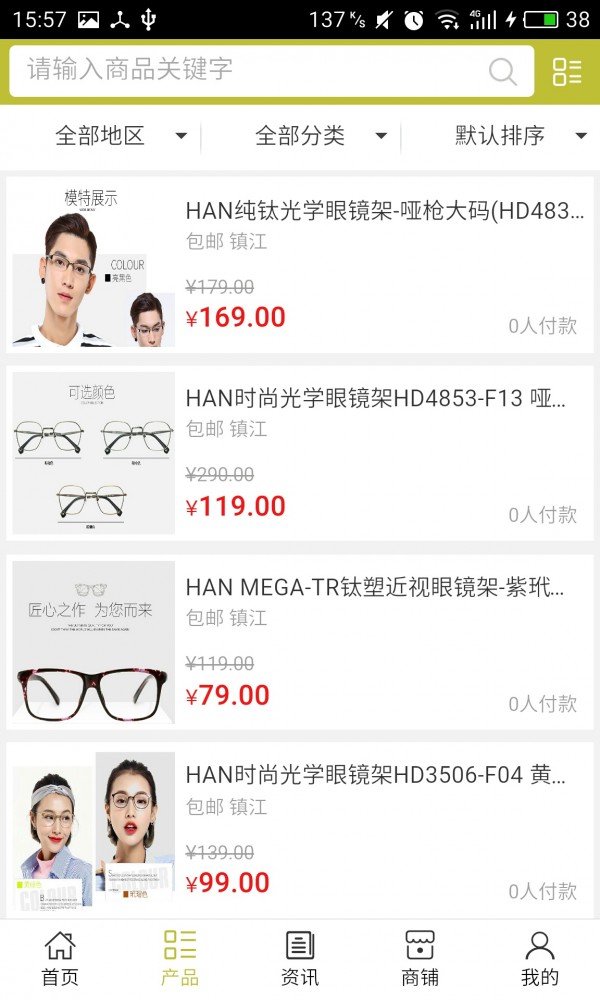Tap the magnifier search icon
The width and height of the screenshot is (600, 1000).
point(502,71)
